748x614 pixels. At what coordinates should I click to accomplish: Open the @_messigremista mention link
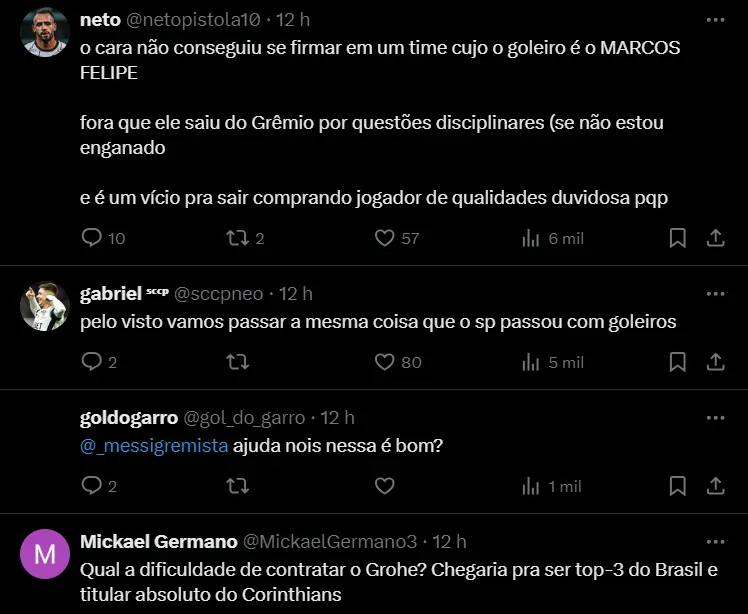(x=154, y=446)
